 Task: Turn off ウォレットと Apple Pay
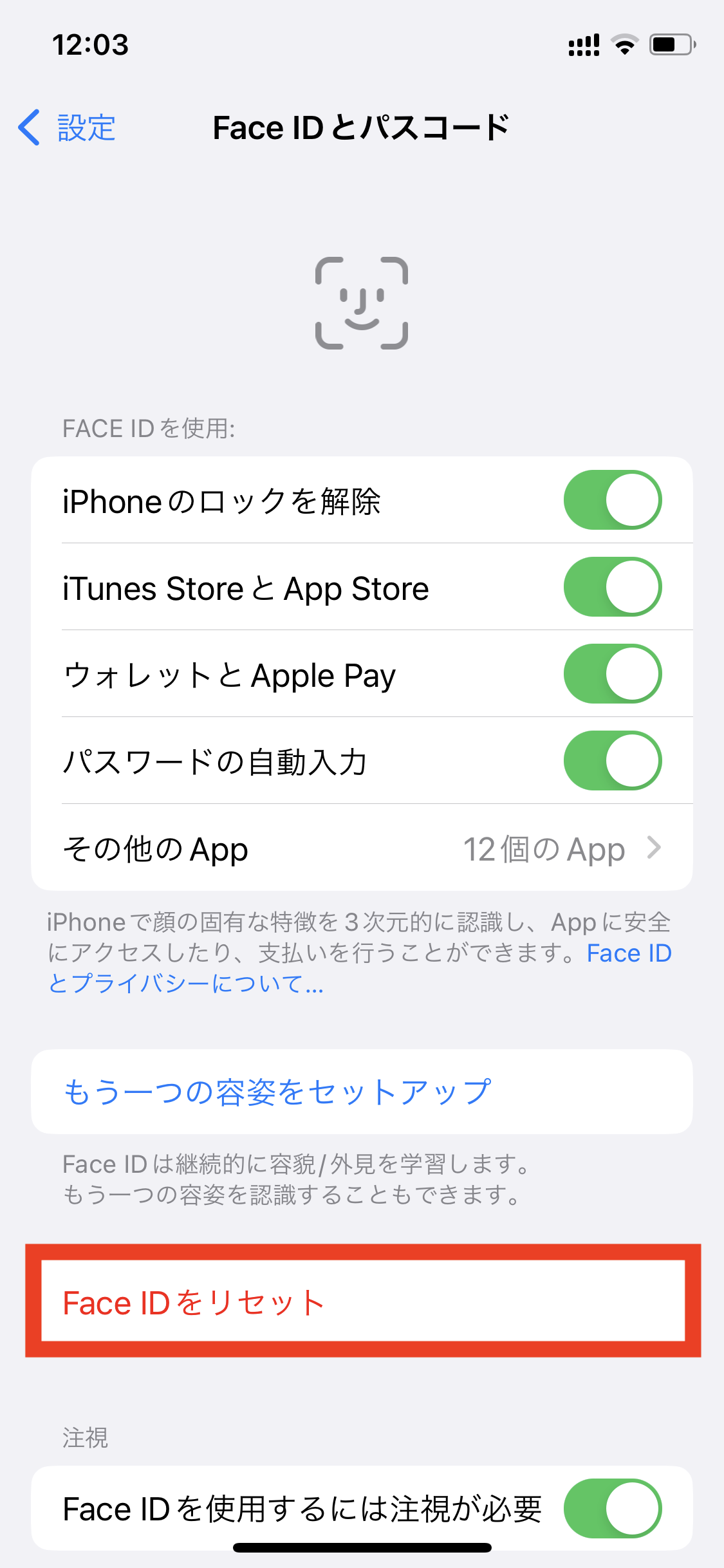click(613, 674)
